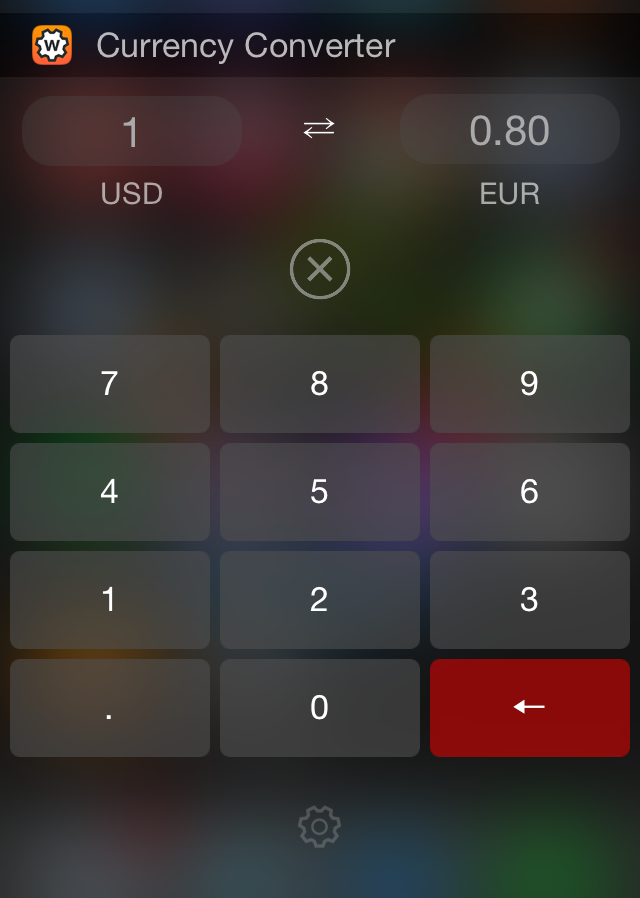640x898 pixels.
Task: Select the EUR amount field
Action: 510,131
